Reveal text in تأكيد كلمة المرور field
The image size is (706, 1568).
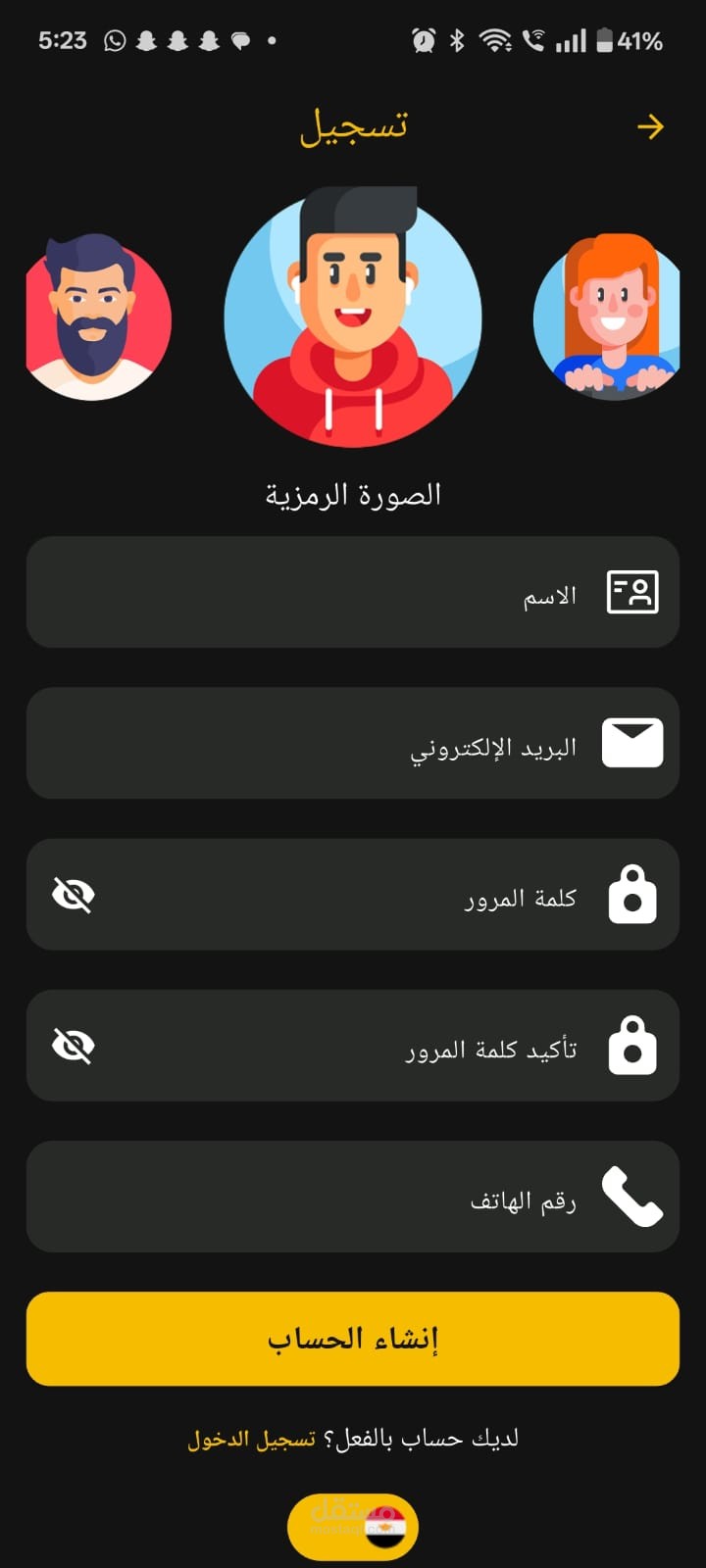(73, 1046)
